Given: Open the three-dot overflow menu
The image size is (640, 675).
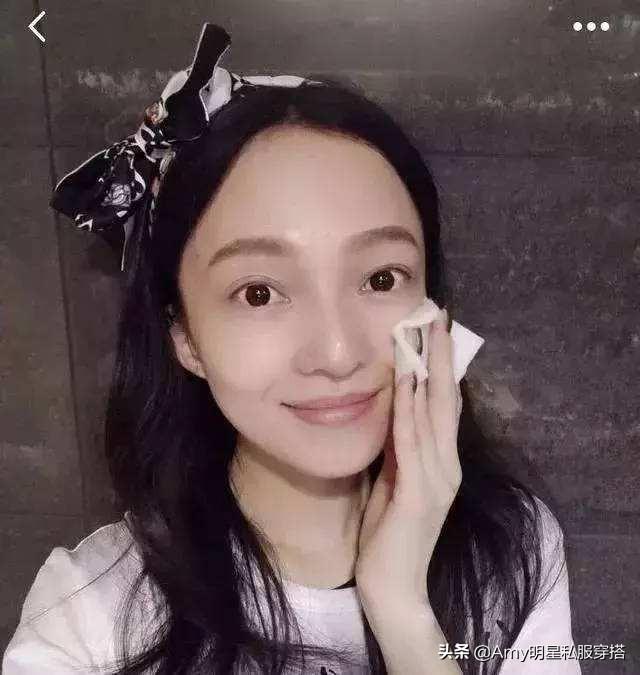Looking at the screenshot, I should [x=591, y=27].
